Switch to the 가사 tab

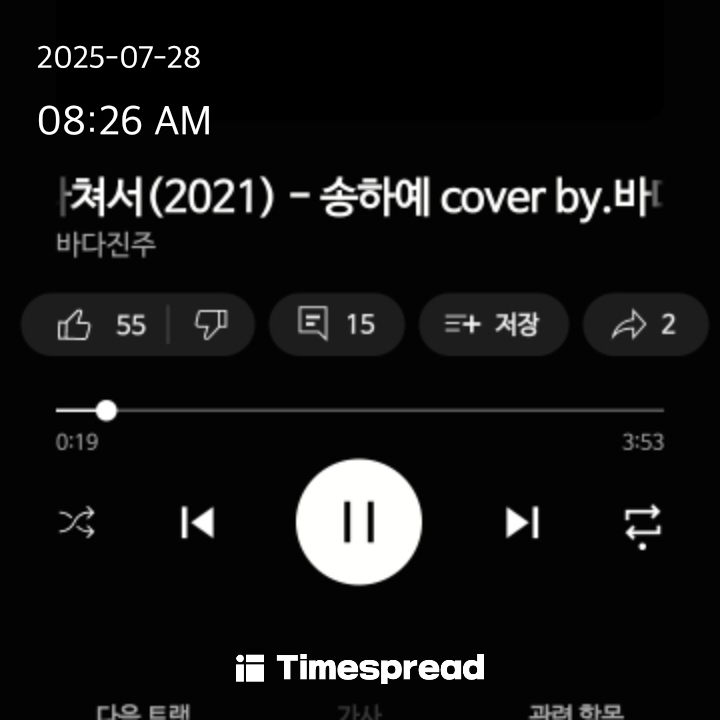(360, 712)
